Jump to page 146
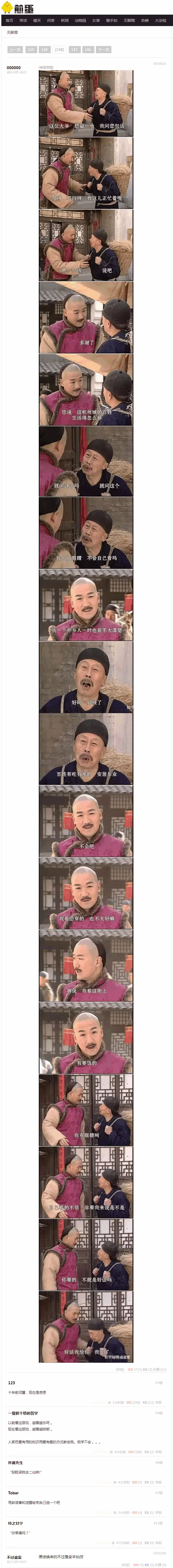Screen dimensions: 173x1568 pos(88,49)
